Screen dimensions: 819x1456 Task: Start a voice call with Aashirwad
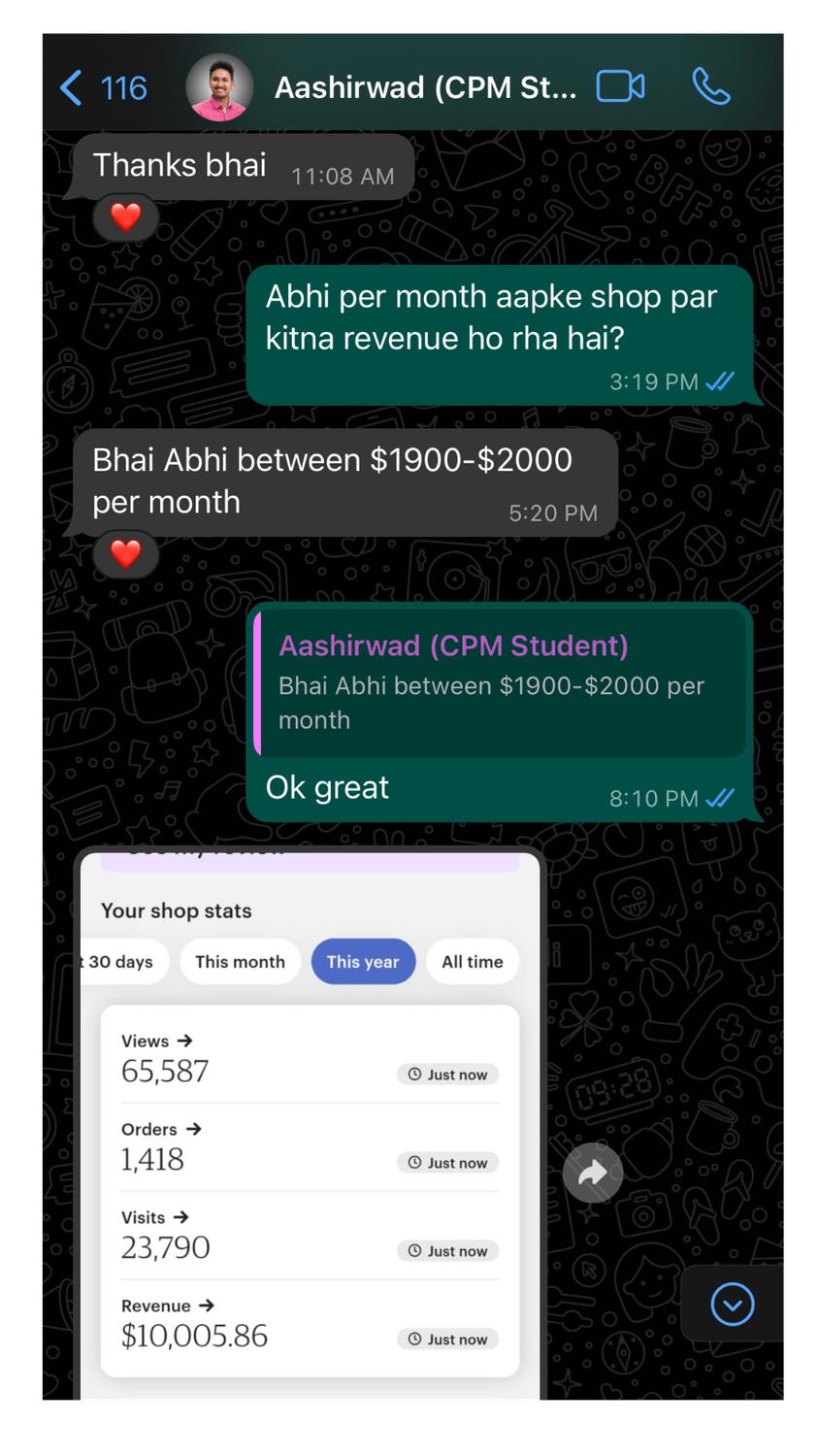pos(710,86)
